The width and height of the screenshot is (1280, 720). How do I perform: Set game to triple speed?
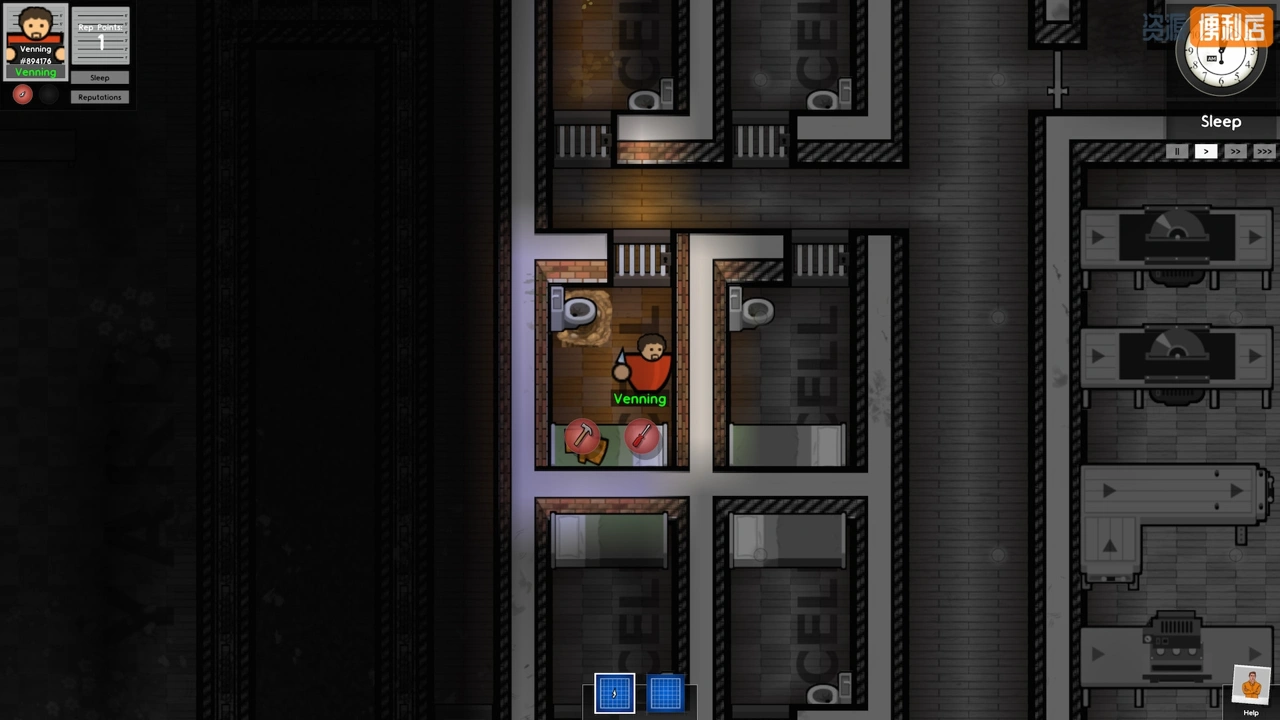[1264, 152]
